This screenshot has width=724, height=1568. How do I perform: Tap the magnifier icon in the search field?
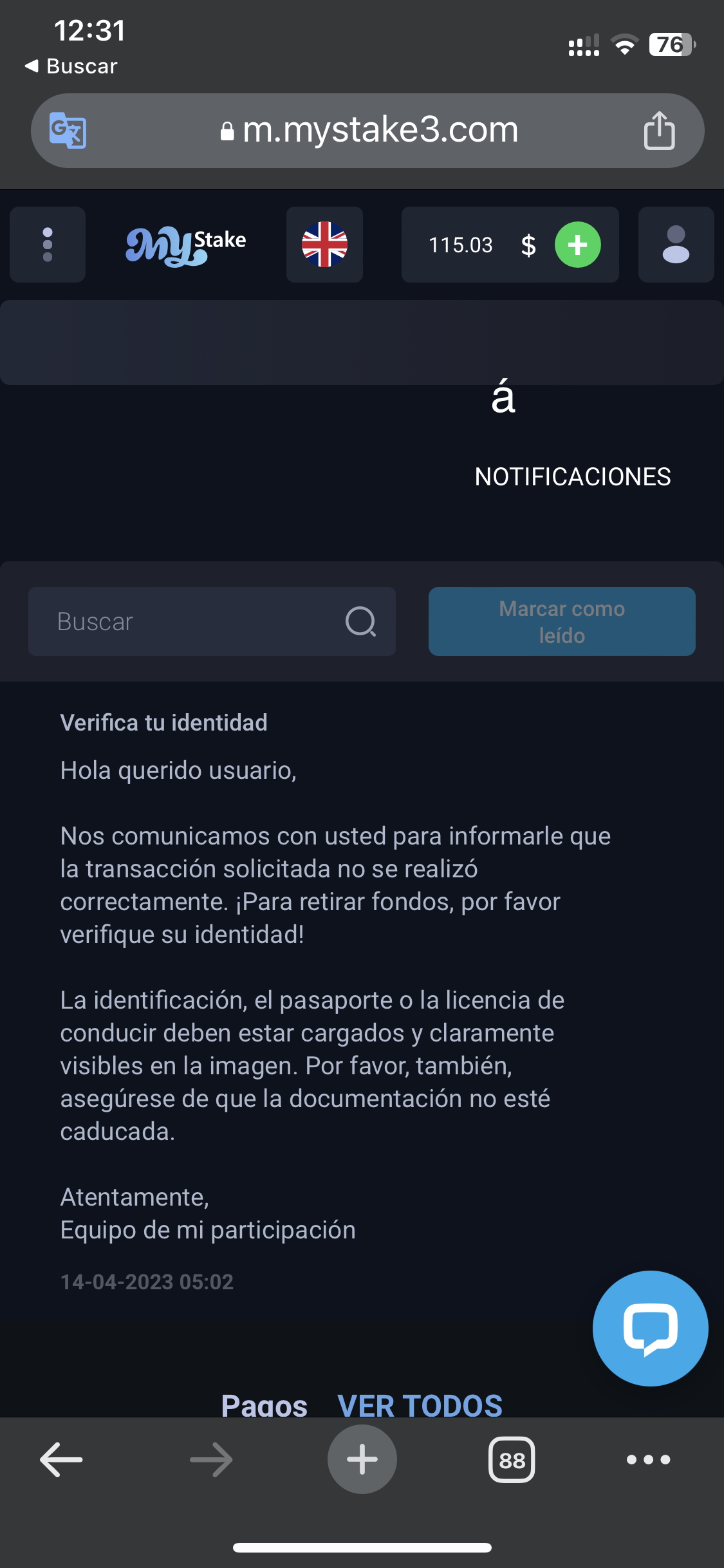(x=362, y=621)
